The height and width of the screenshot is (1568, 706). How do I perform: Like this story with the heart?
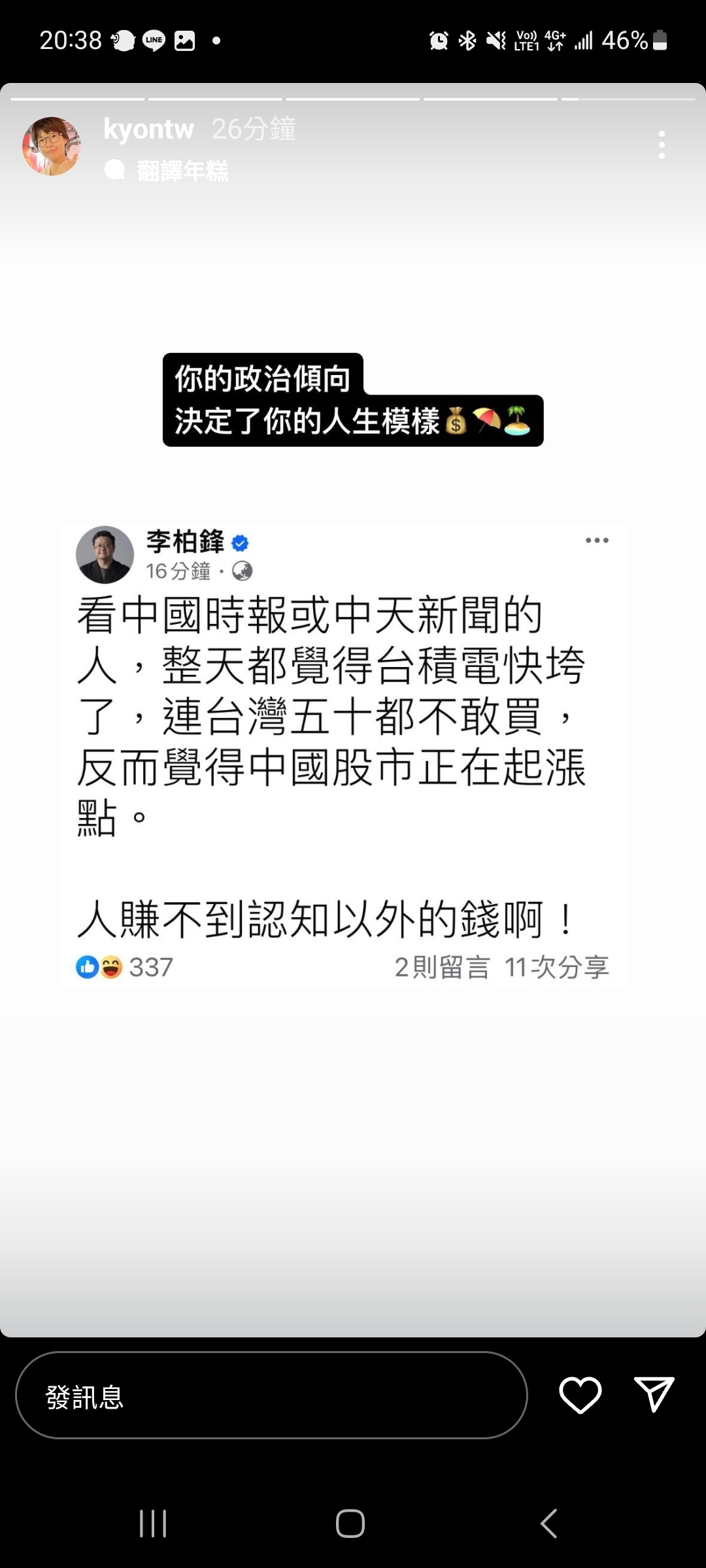point(580,1395)
